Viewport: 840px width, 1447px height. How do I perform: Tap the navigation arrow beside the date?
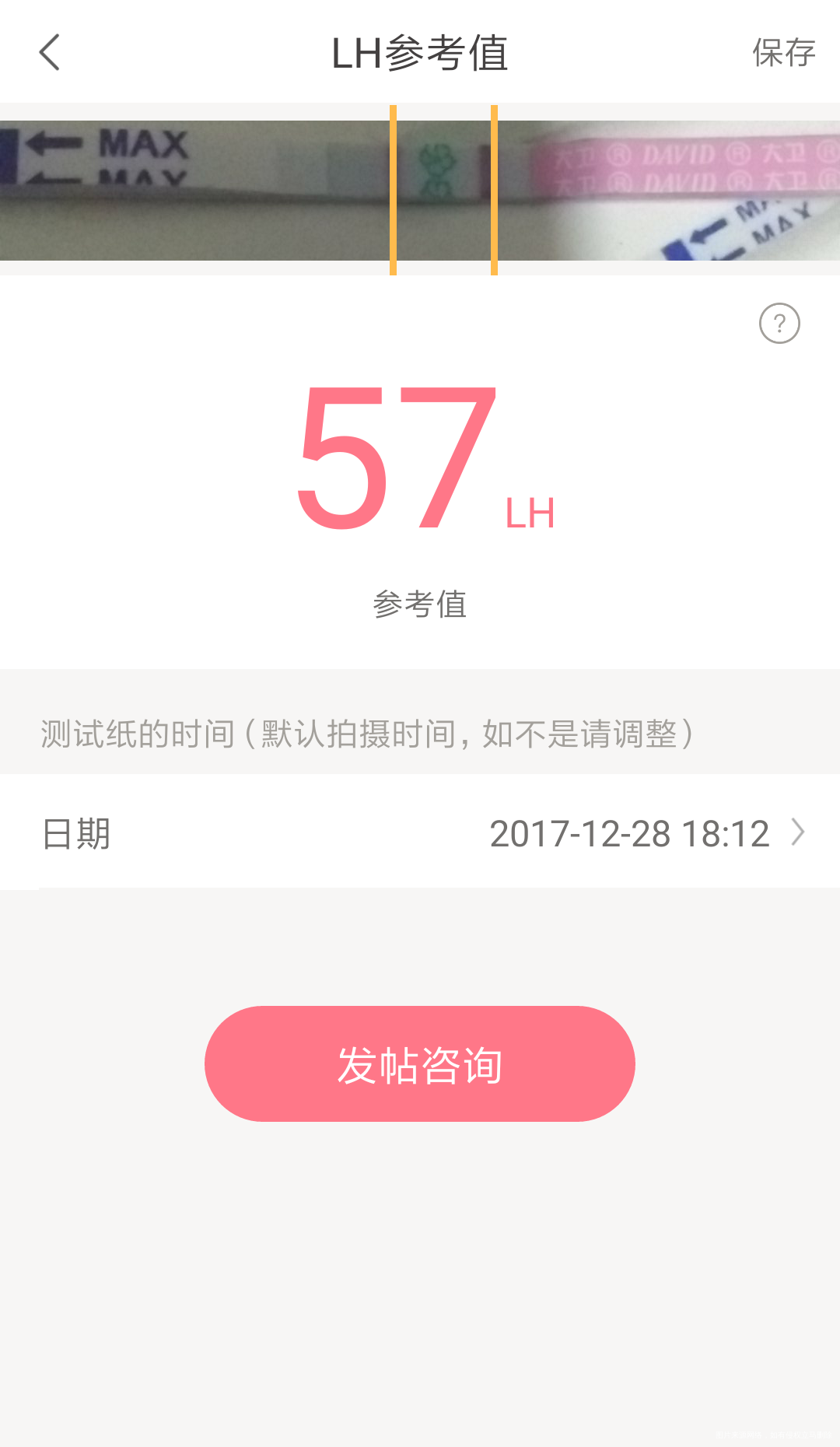click(x=797, y=833)
